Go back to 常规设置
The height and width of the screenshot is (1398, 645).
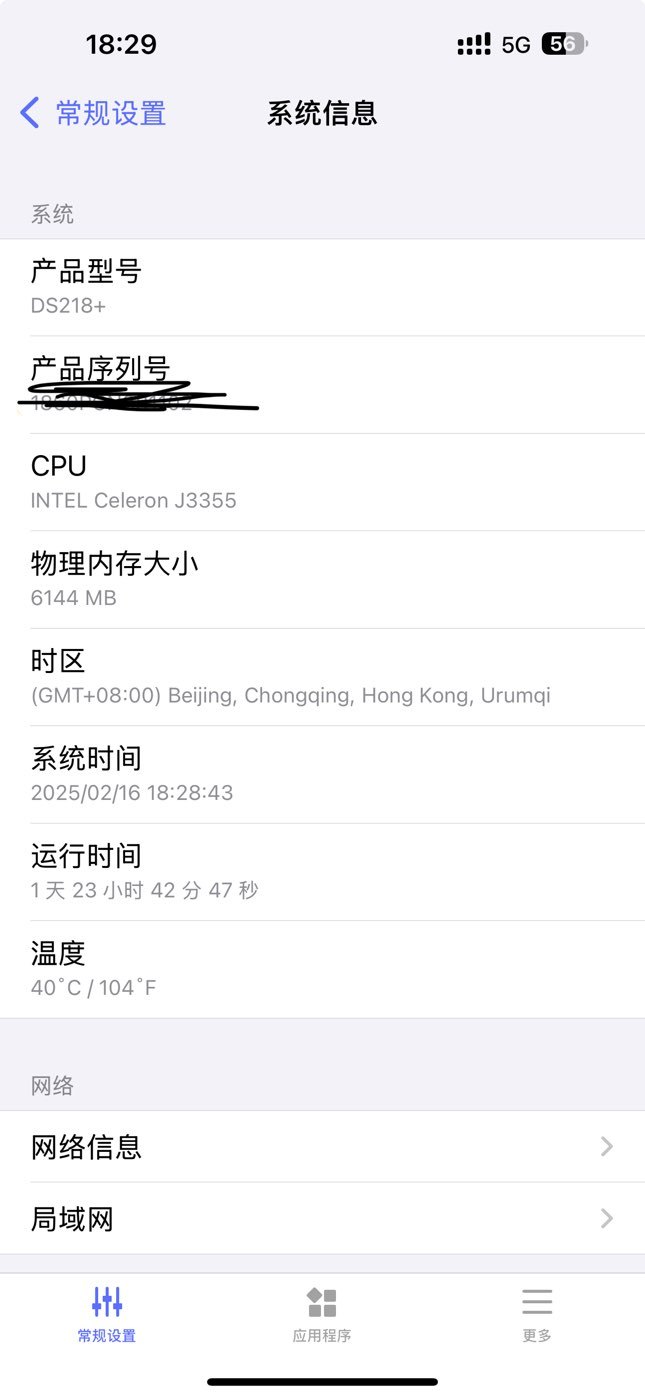click(93, 113)
